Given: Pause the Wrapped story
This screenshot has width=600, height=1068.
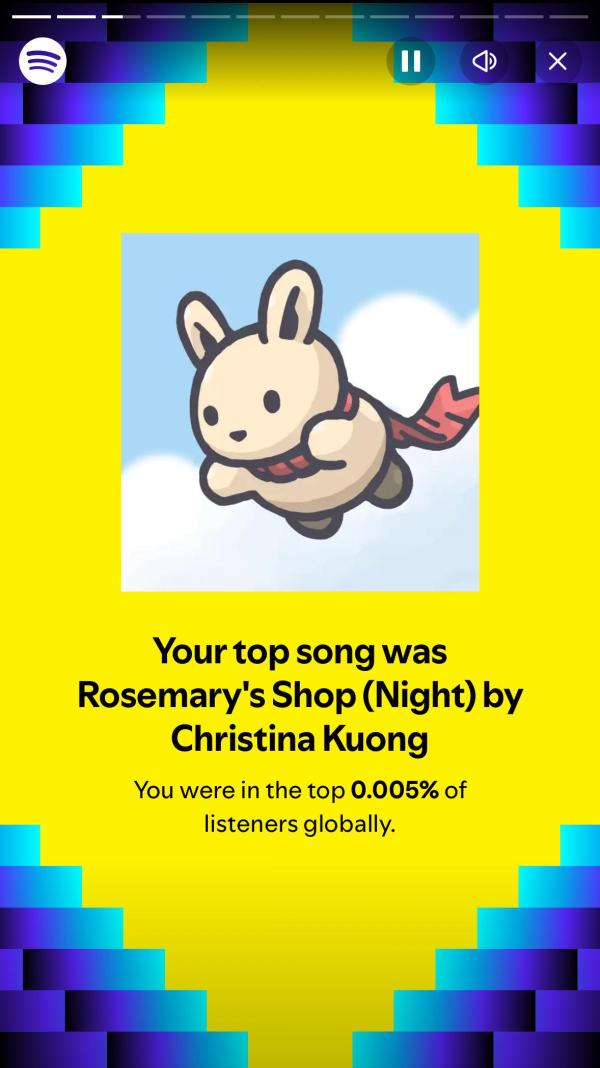Looking at the screenshot, I should (x=411, y=61).
